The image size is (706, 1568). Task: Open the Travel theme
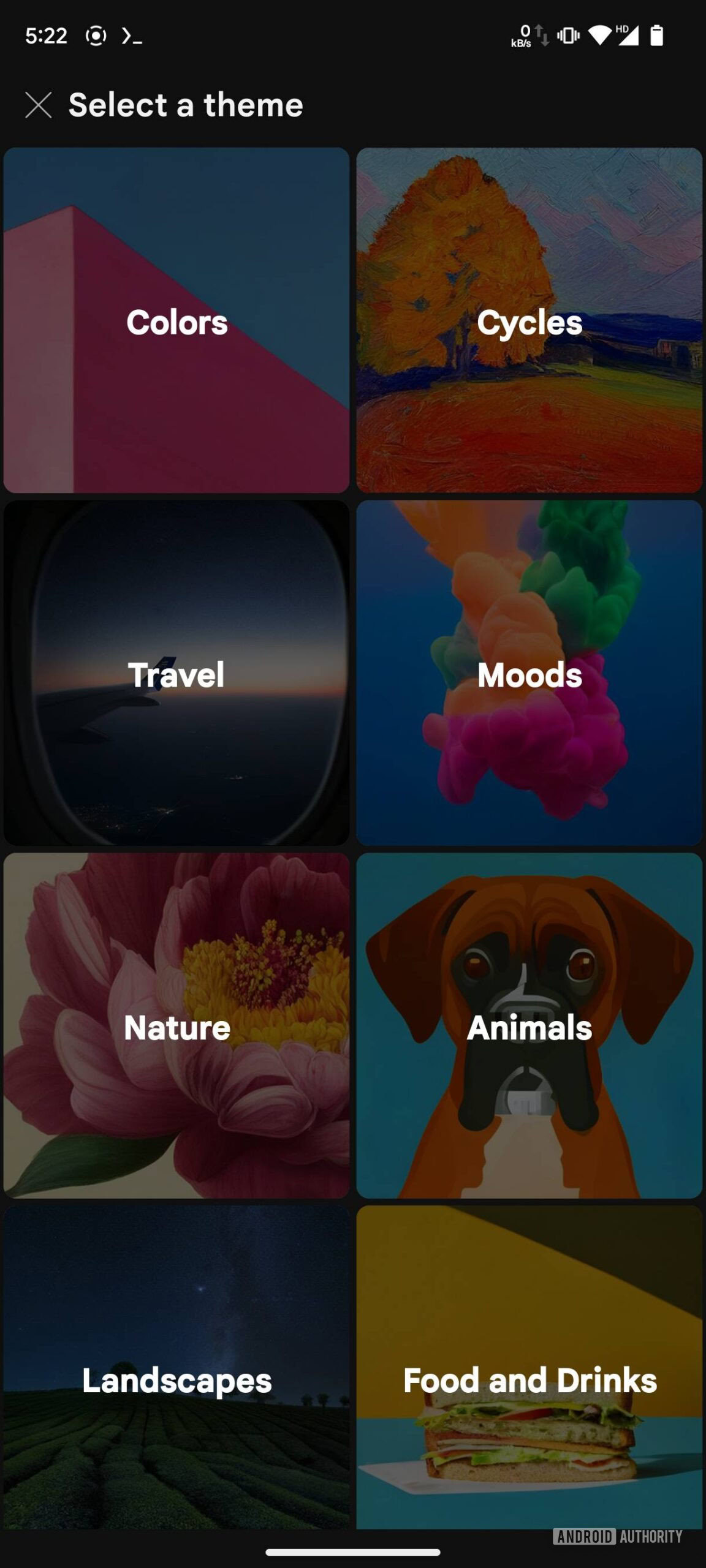point(176,673)
